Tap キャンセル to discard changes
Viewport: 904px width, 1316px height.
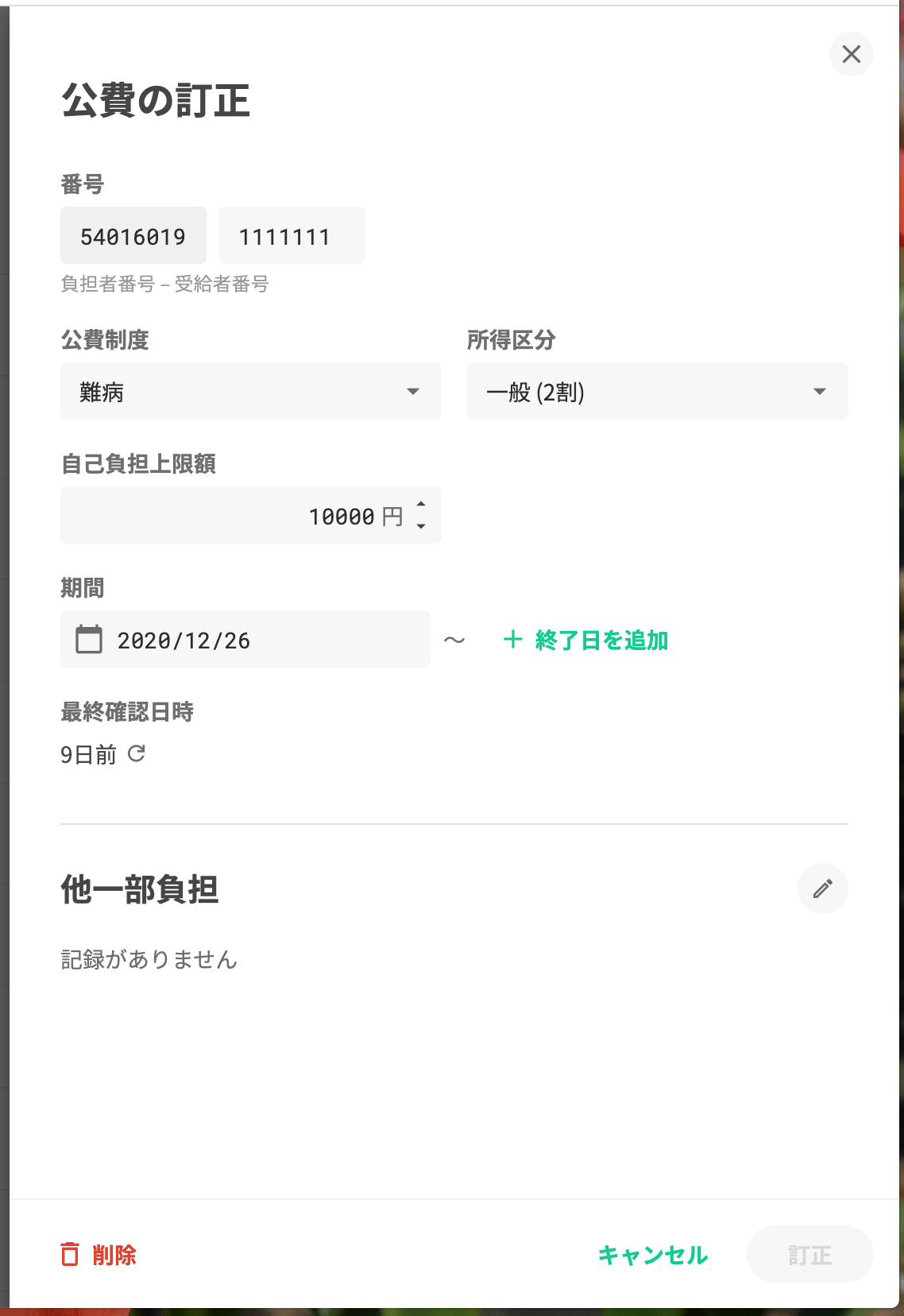coord(652,1255)
